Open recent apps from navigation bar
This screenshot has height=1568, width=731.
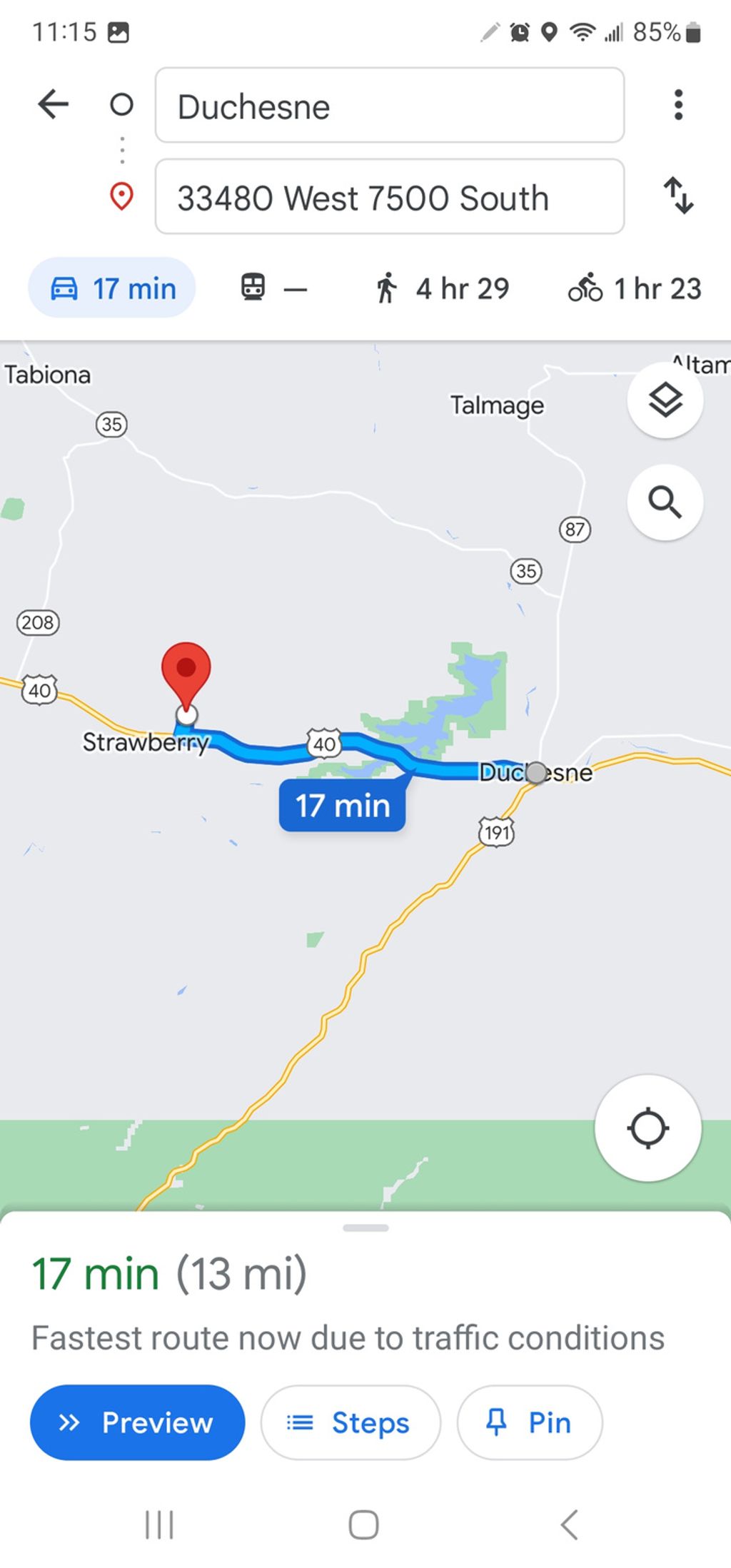click(159, 1525)
